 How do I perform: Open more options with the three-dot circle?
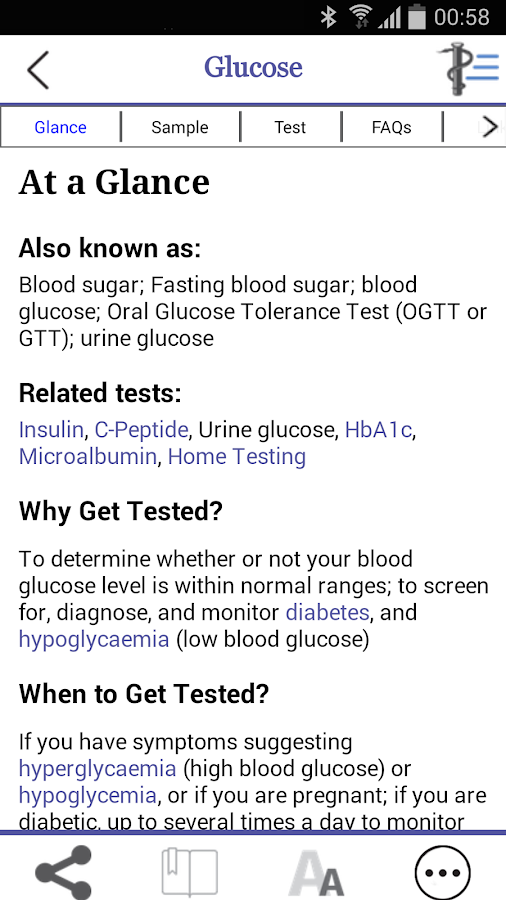click(442, 872)
